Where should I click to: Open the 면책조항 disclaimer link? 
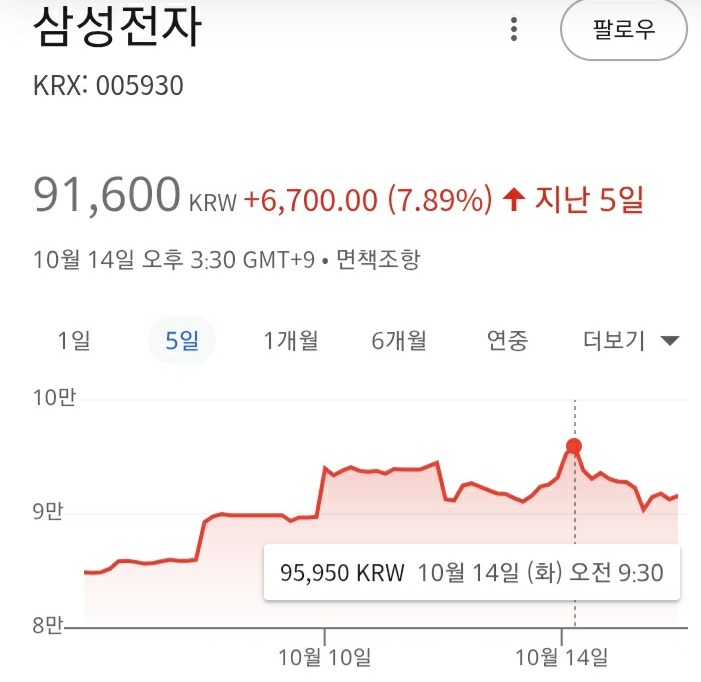tap(378, 260)
